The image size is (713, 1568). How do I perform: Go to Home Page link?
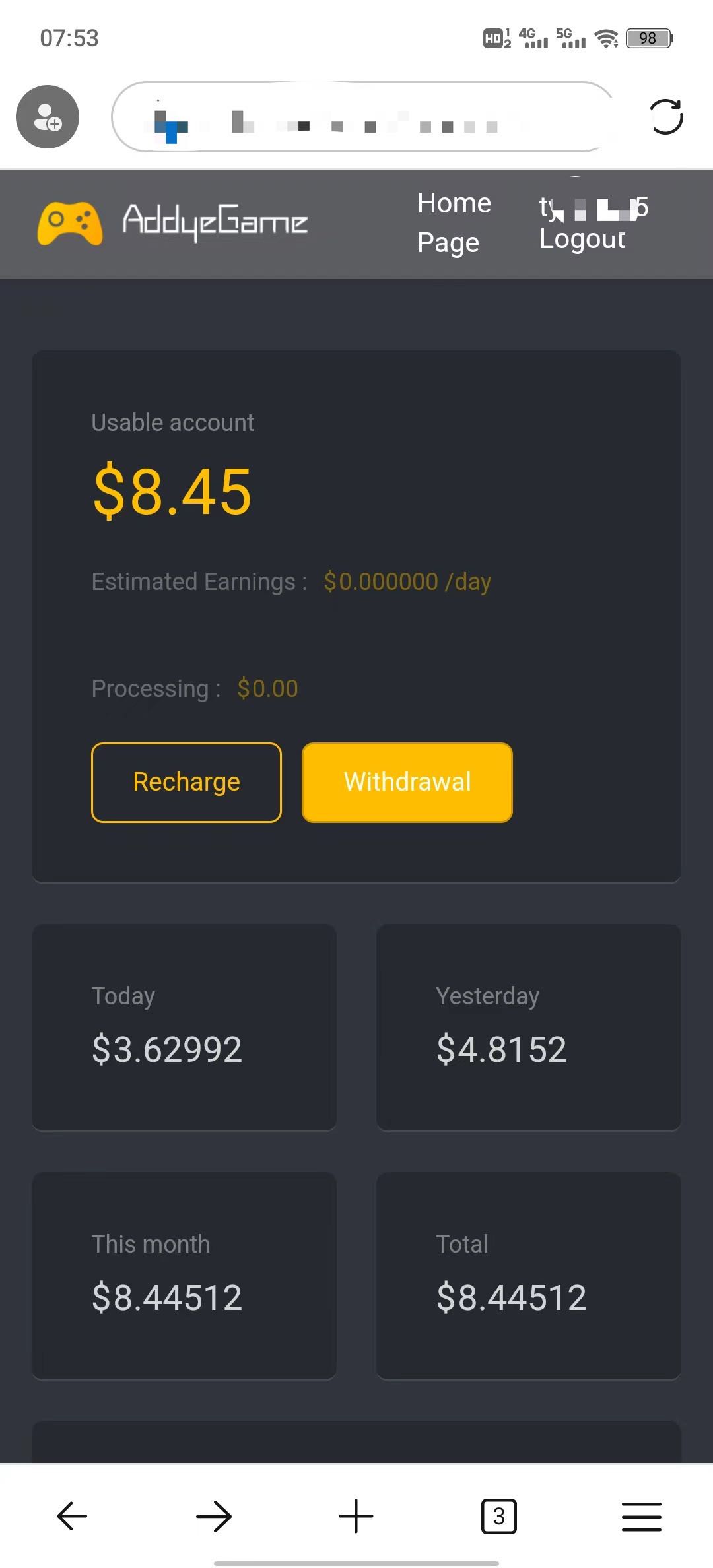[454, 222]
